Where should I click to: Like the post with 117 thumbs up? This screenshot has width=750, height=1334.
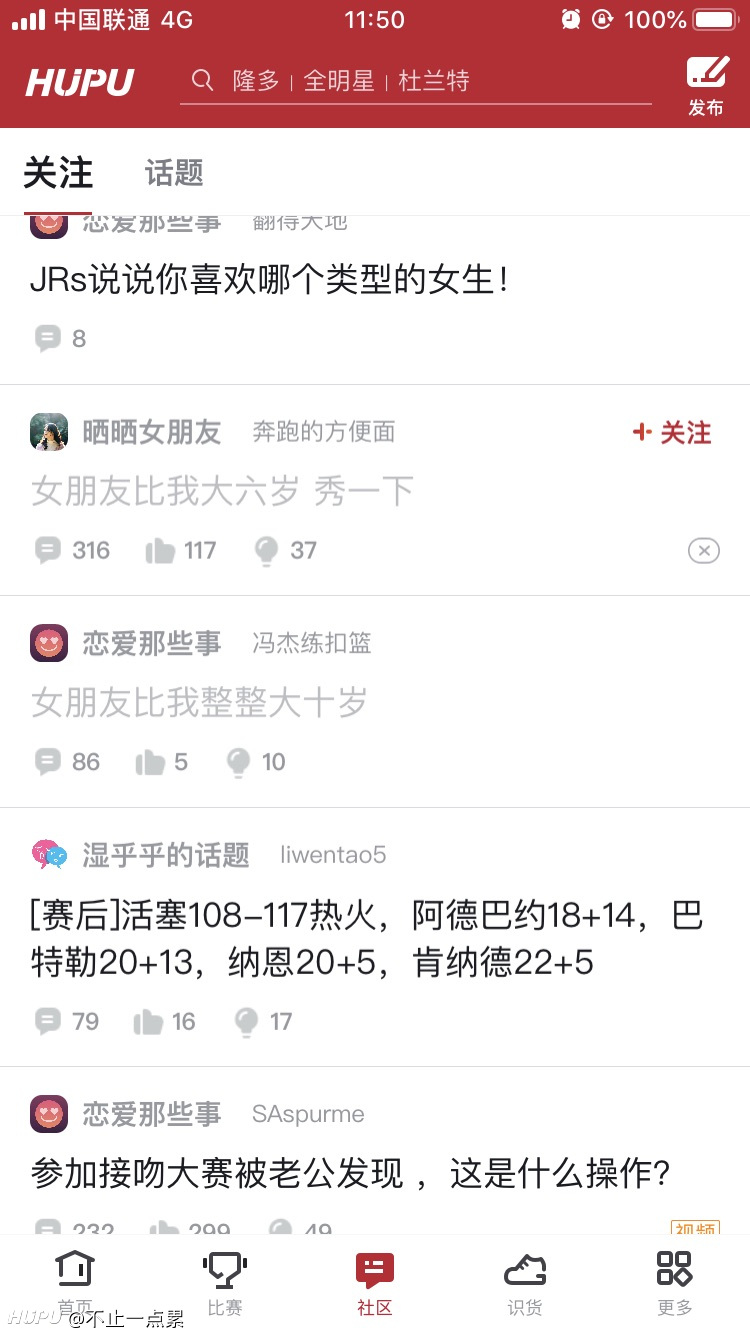pos(180,550)
